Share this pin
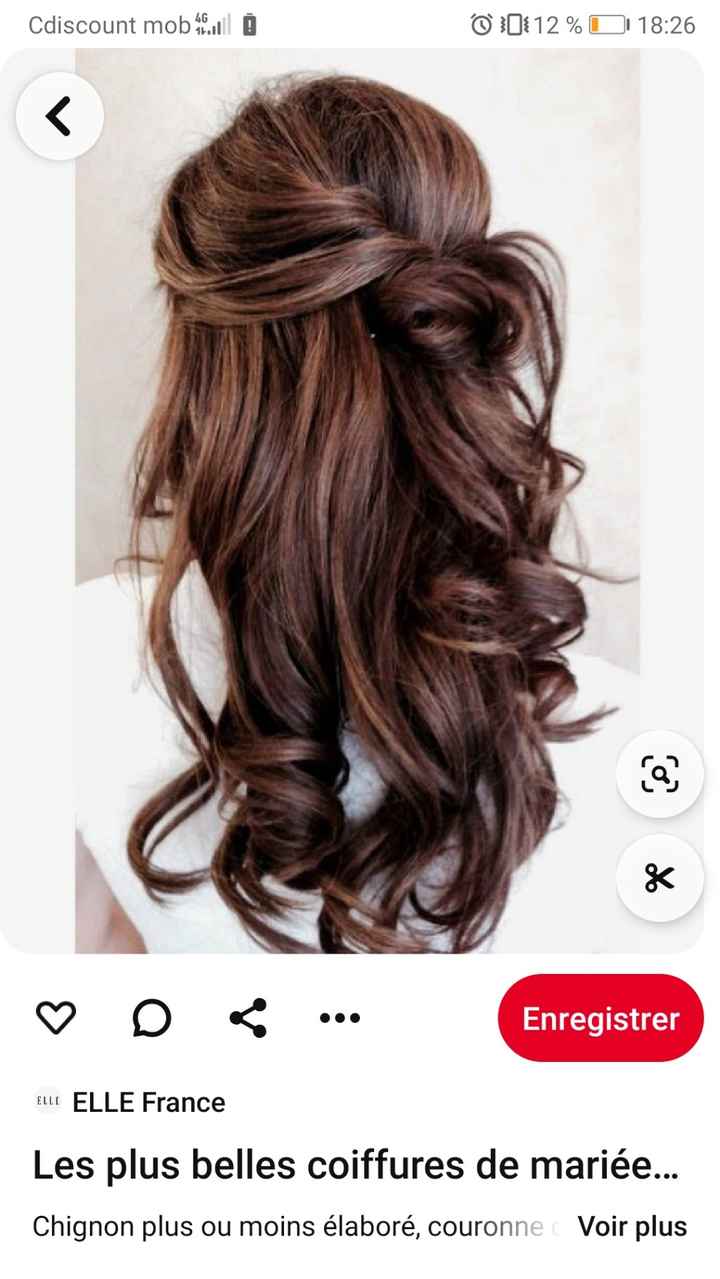Viewport: 720px width, 1279px height. pyautogui.click(x=248, y=1018)
